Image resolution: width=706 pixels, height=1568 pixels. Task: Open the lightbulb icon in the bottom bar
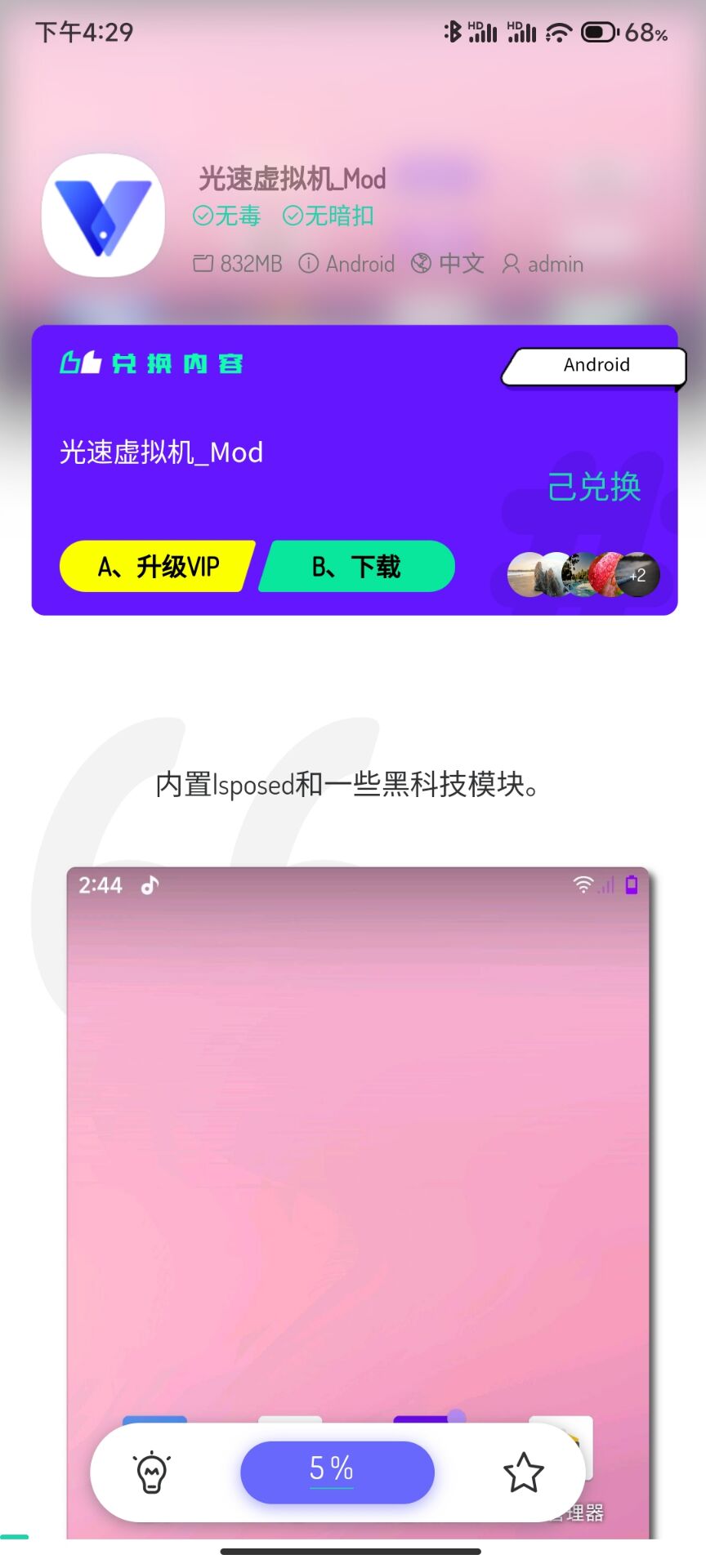point(152,1472)
